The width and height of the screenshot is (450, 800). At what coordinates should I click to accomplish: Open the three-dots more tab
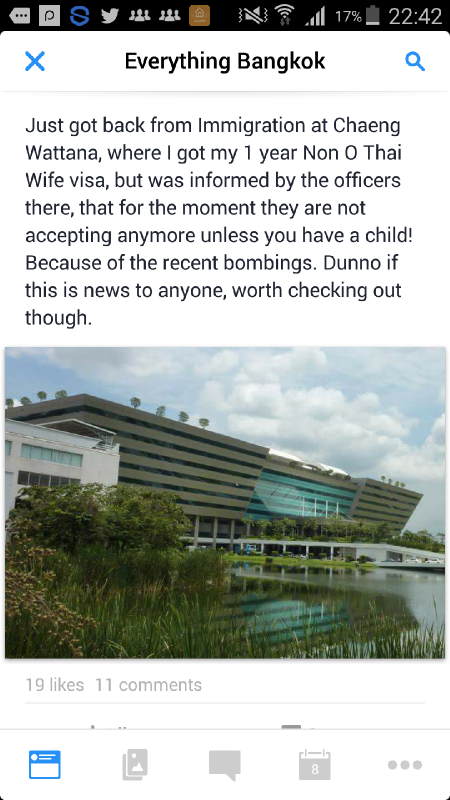click(405, 765)
